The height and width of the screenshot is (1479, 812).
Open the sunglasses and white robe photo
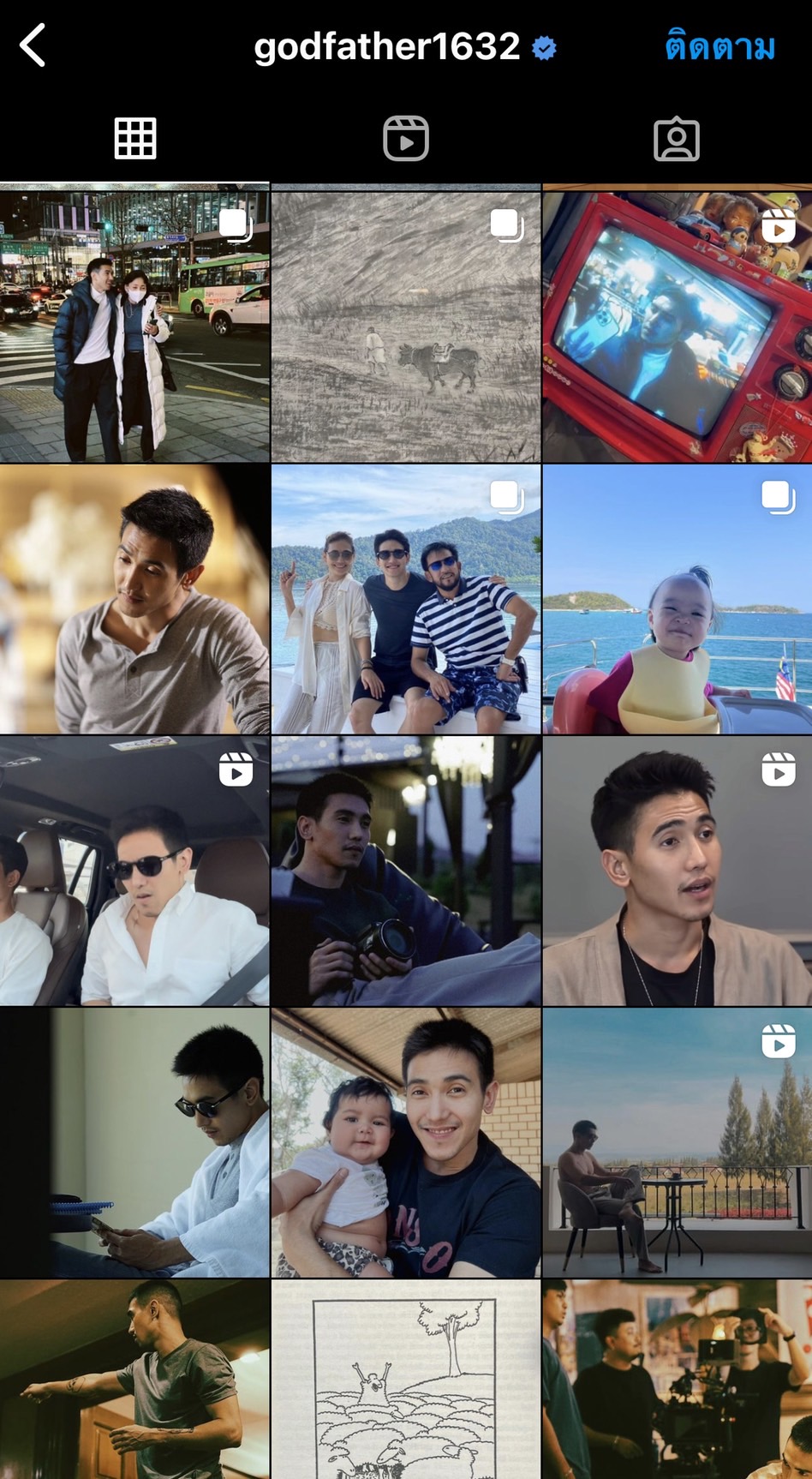[134, 1142]
